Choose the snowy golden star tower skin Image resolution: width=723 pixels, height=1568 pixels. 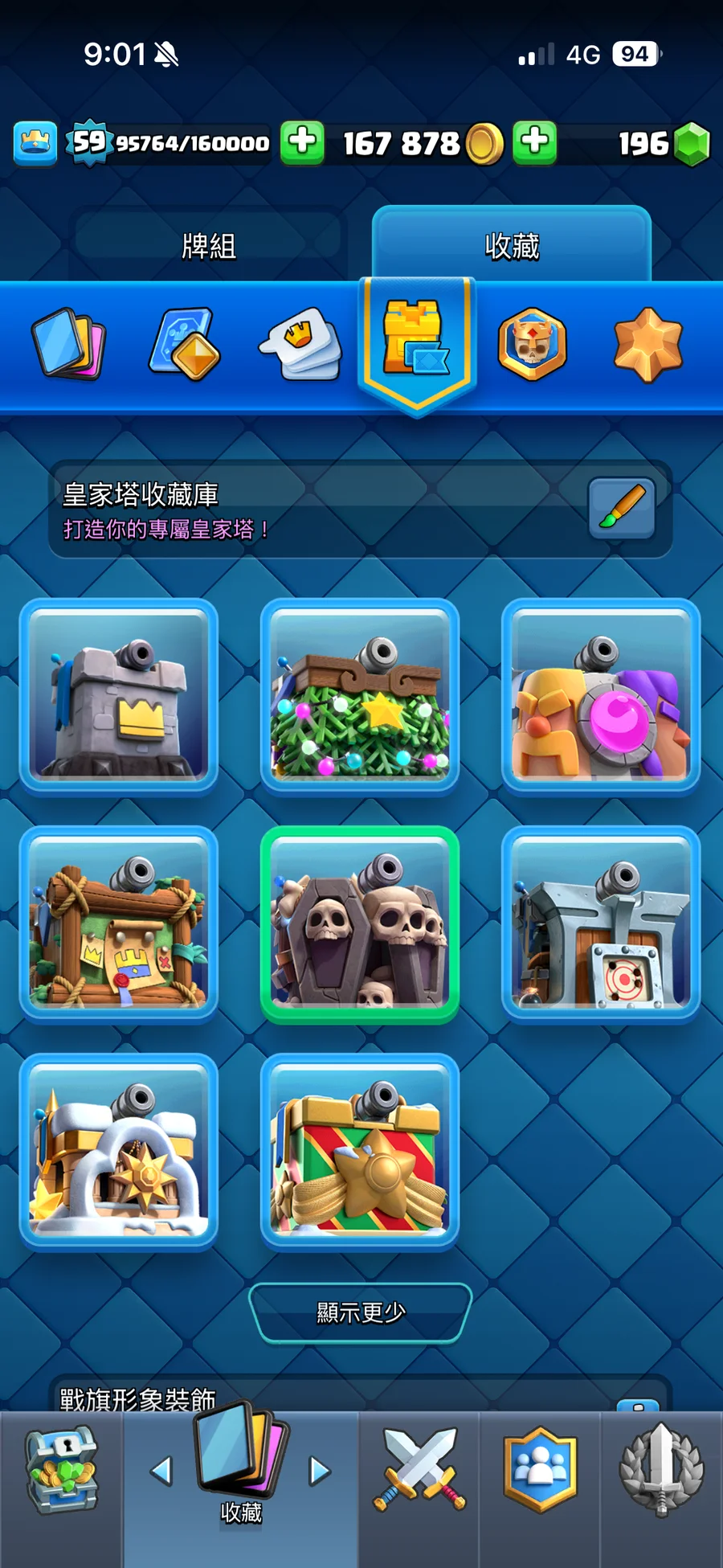coord(119,1152)
